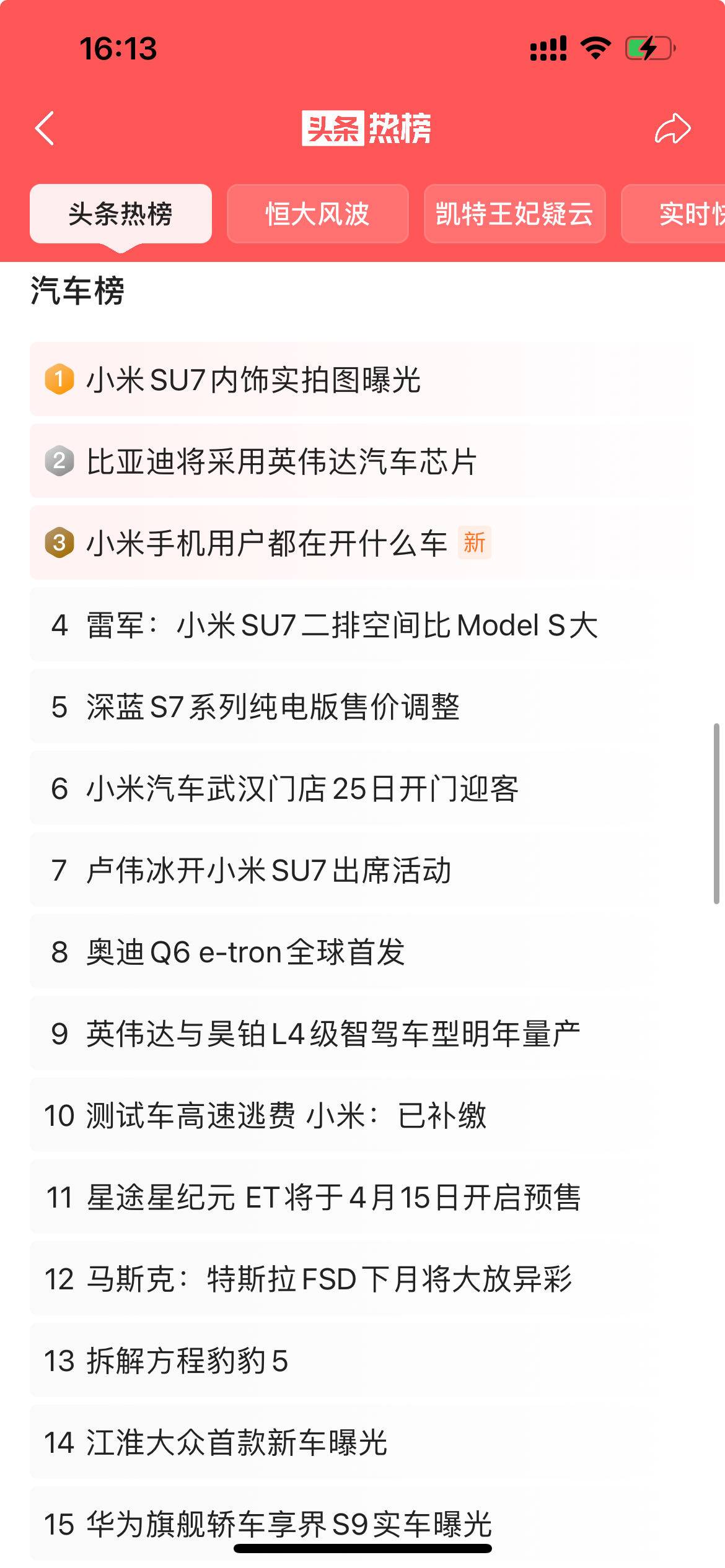Open 江淮大众首款新车曝光
The width and height of the screenshot is (725, 1568).
(362, 1442)
